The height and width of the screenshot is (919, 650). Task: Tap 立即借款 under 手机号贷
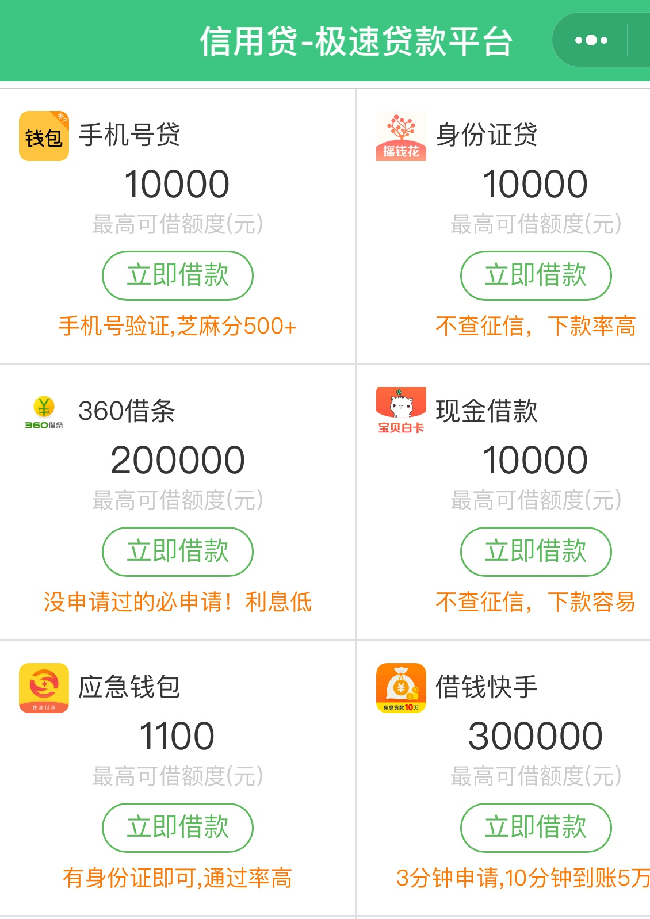[x=178, y=275]
